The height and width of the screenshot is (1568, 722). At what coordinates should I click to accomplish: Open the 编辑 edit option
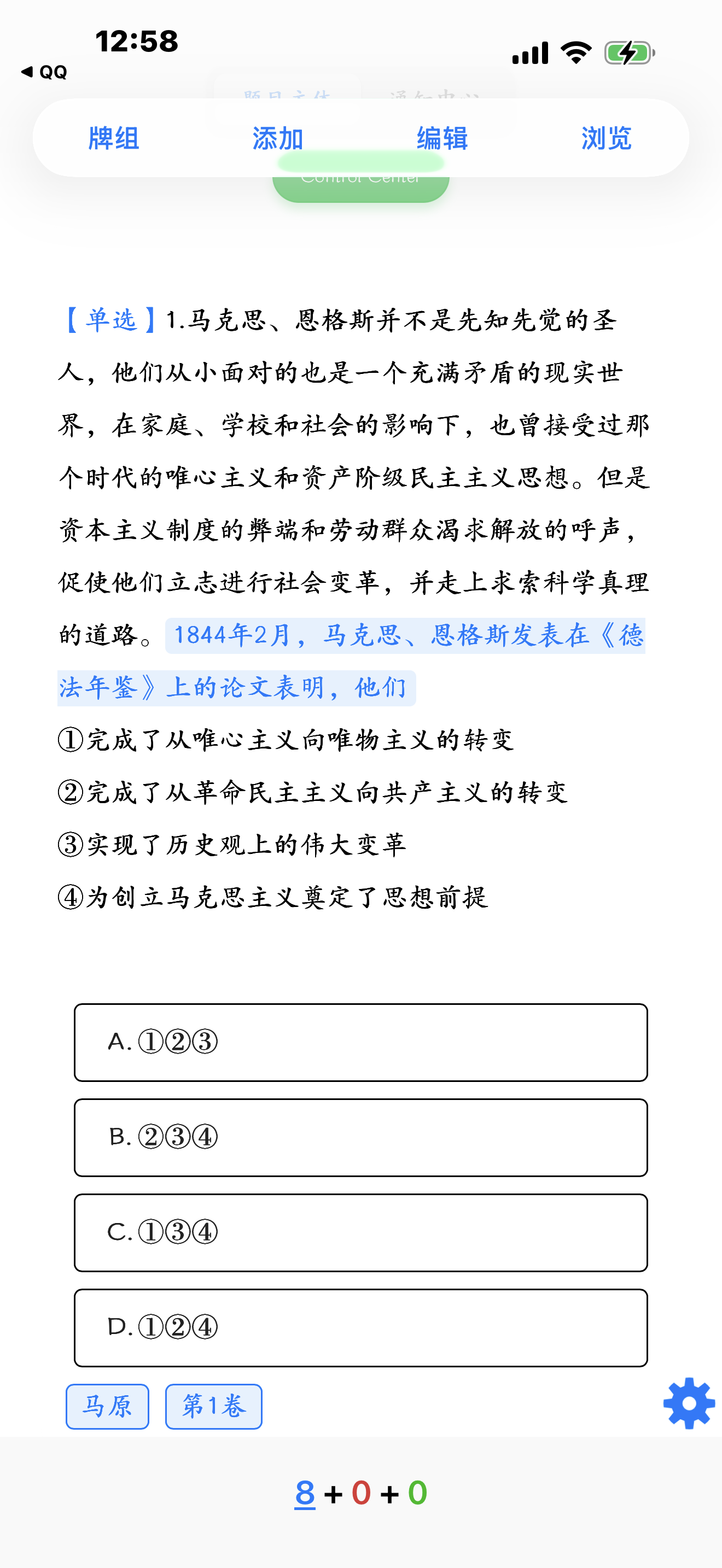click(442, 138)
